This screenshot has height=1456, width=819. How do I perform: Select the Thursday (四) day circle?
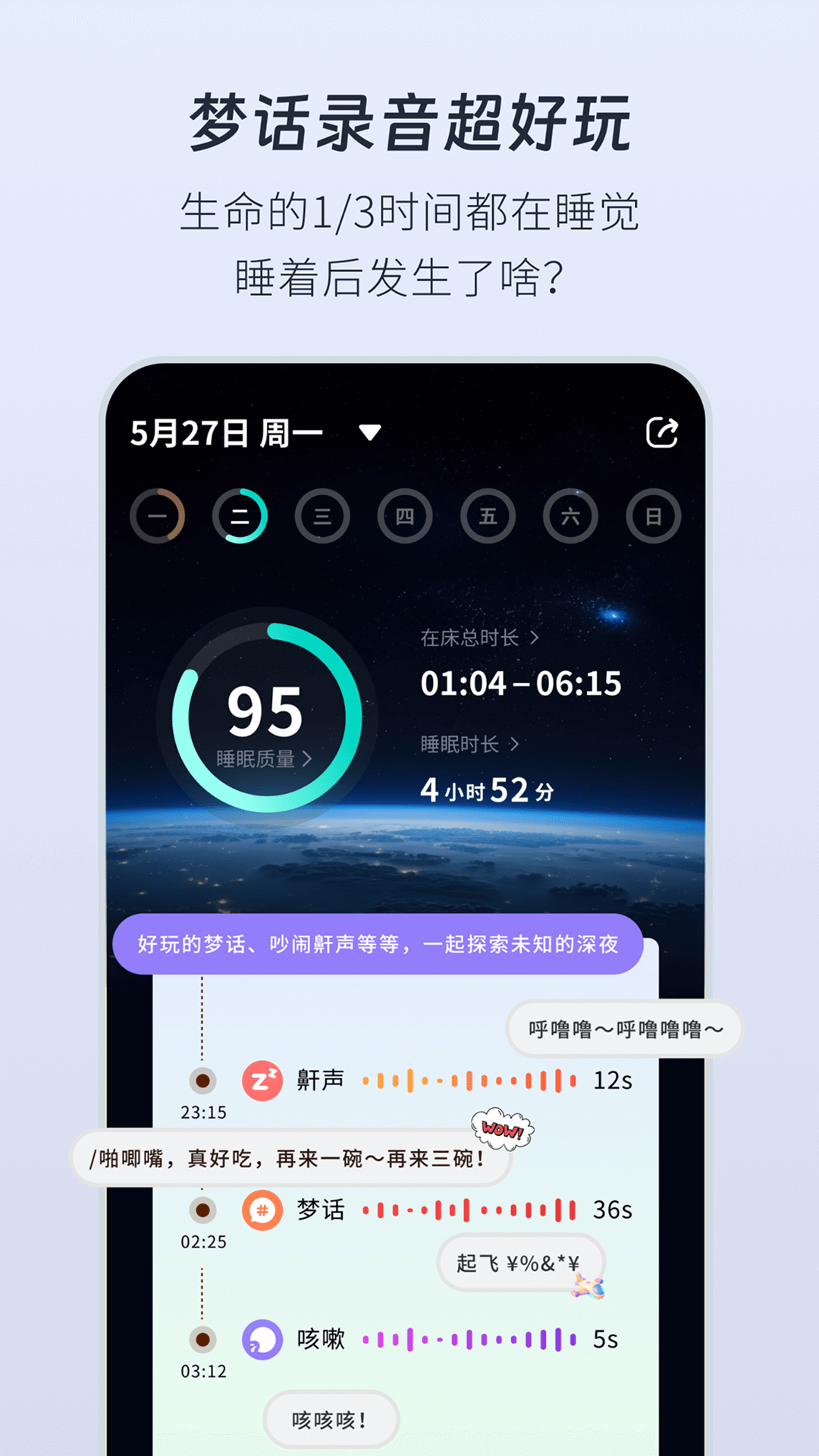point(404,517)
